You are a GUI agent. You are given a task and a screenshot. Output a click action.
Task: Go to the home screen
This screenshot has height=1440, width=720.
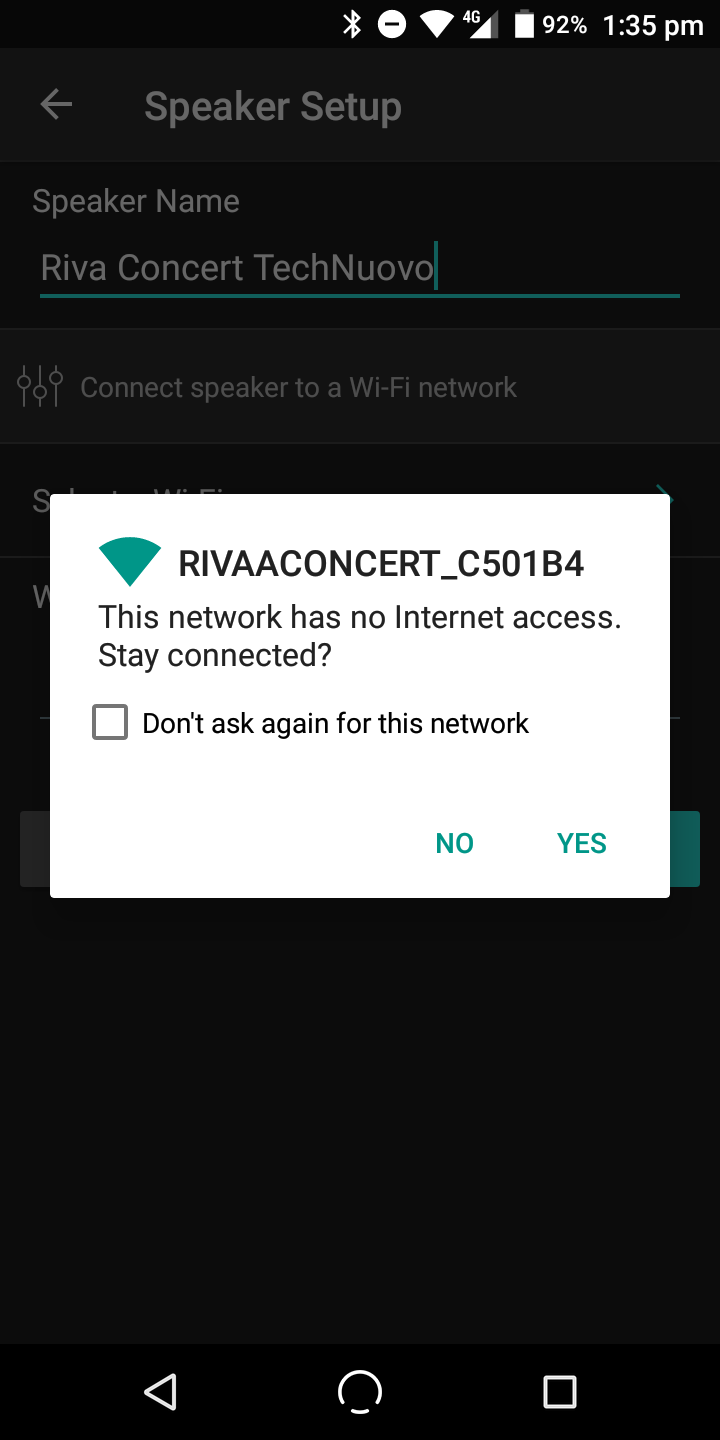pyautogui.click(x=360, y=1391)
